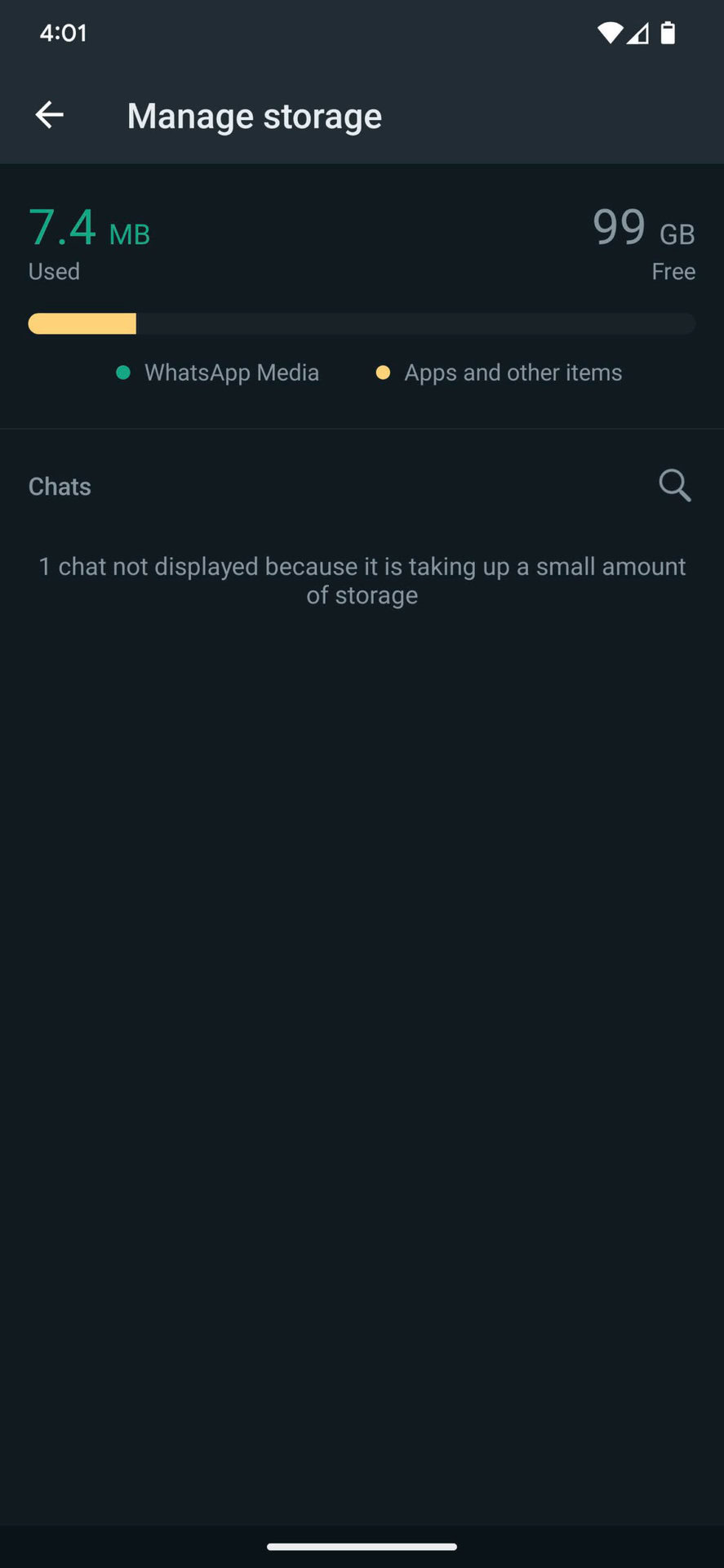Viewport: 724px width, 1568px height.
Task: Search chats with the magnifier icon
Action: pyautogui.click(x=674, y=485)
